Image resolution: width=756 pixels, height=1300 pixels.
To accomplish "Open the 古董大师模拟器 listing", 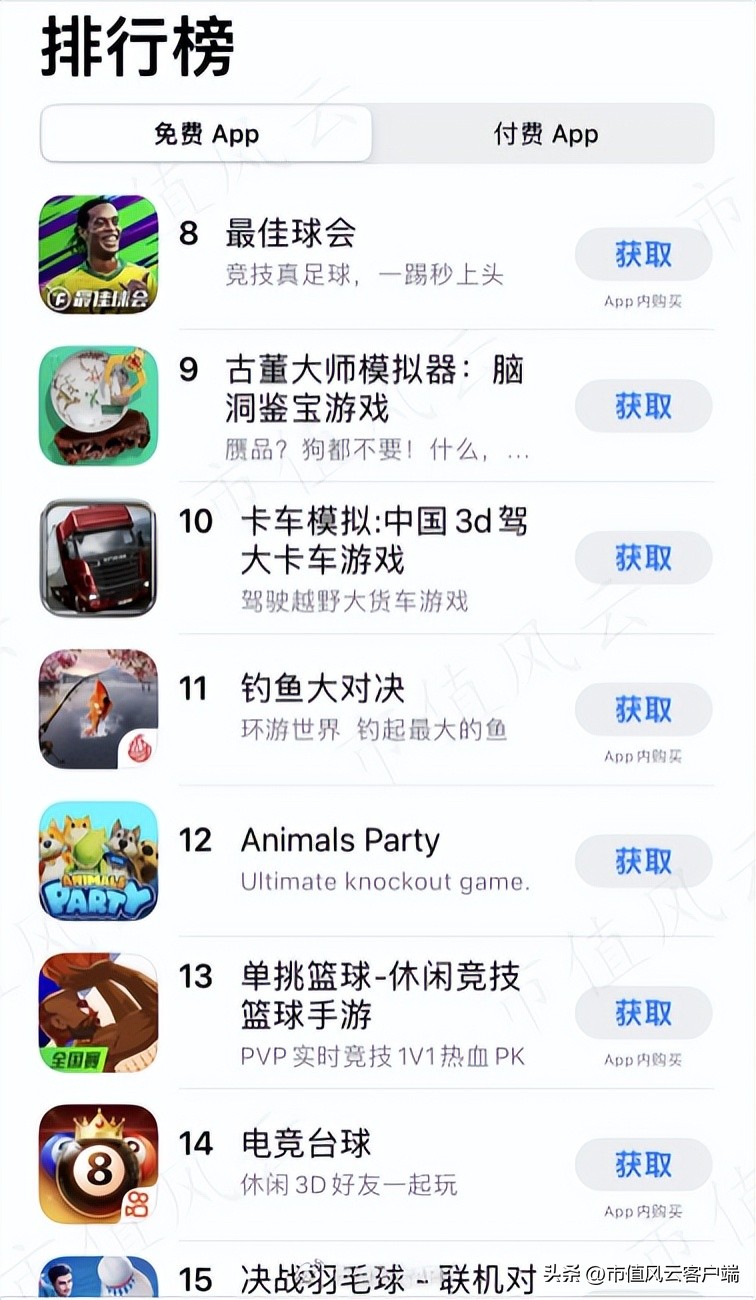I will point(374,389).
